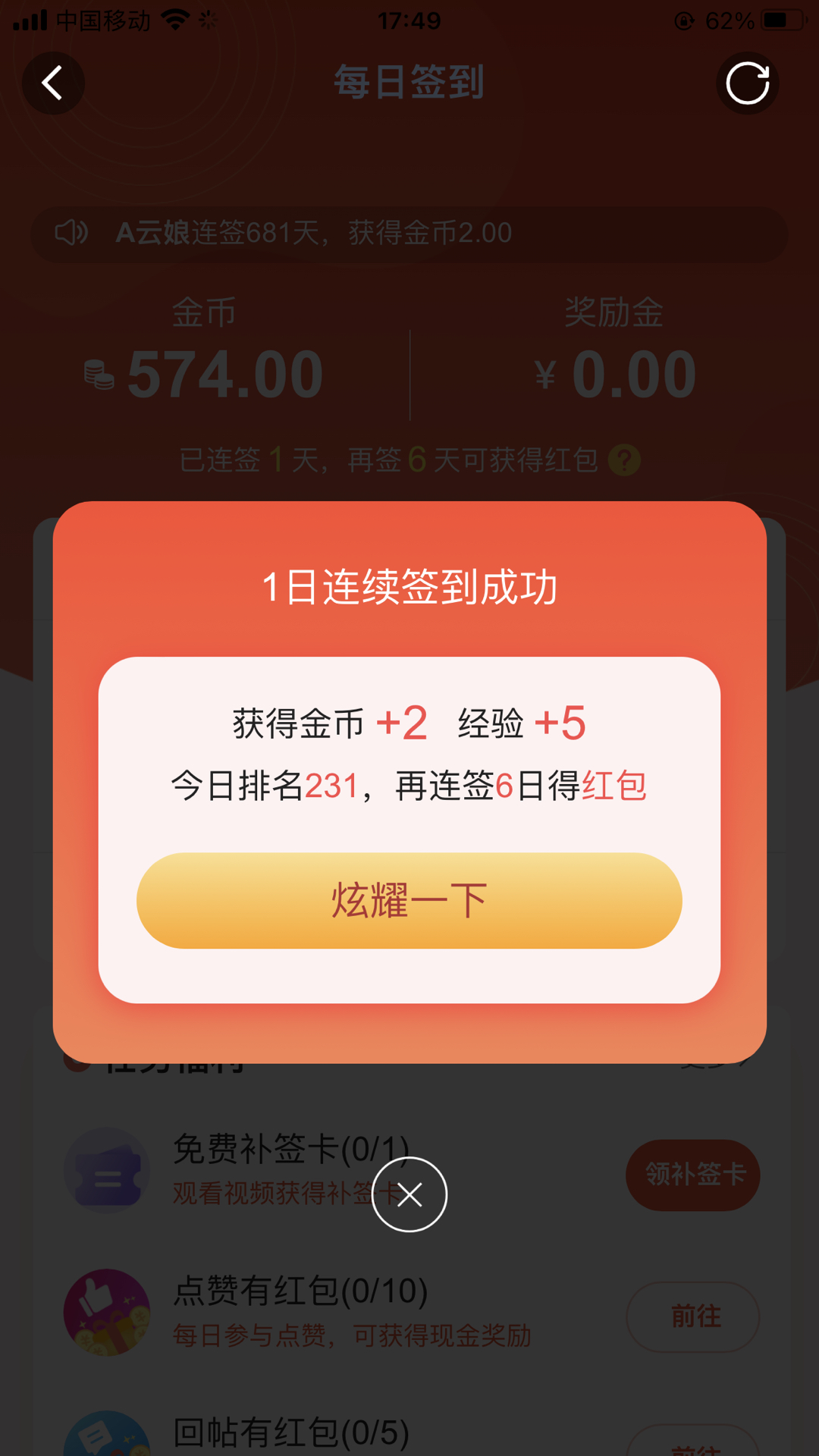The height and width of the screenshot is (1456, 819).
Task: Tap 前往 for 点赞有红包 task
Action: [x=692, y=1316]
